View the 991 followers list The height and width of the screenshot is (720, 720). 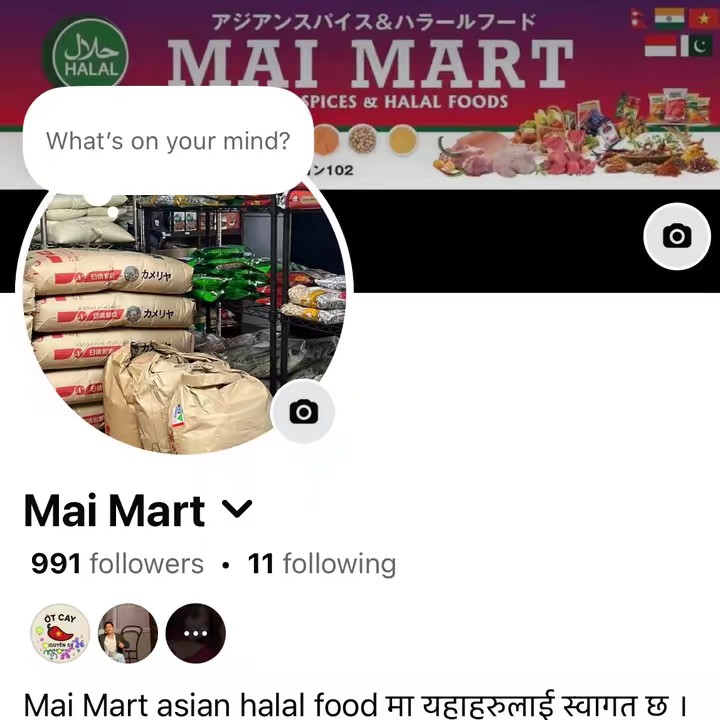point(117,564)
